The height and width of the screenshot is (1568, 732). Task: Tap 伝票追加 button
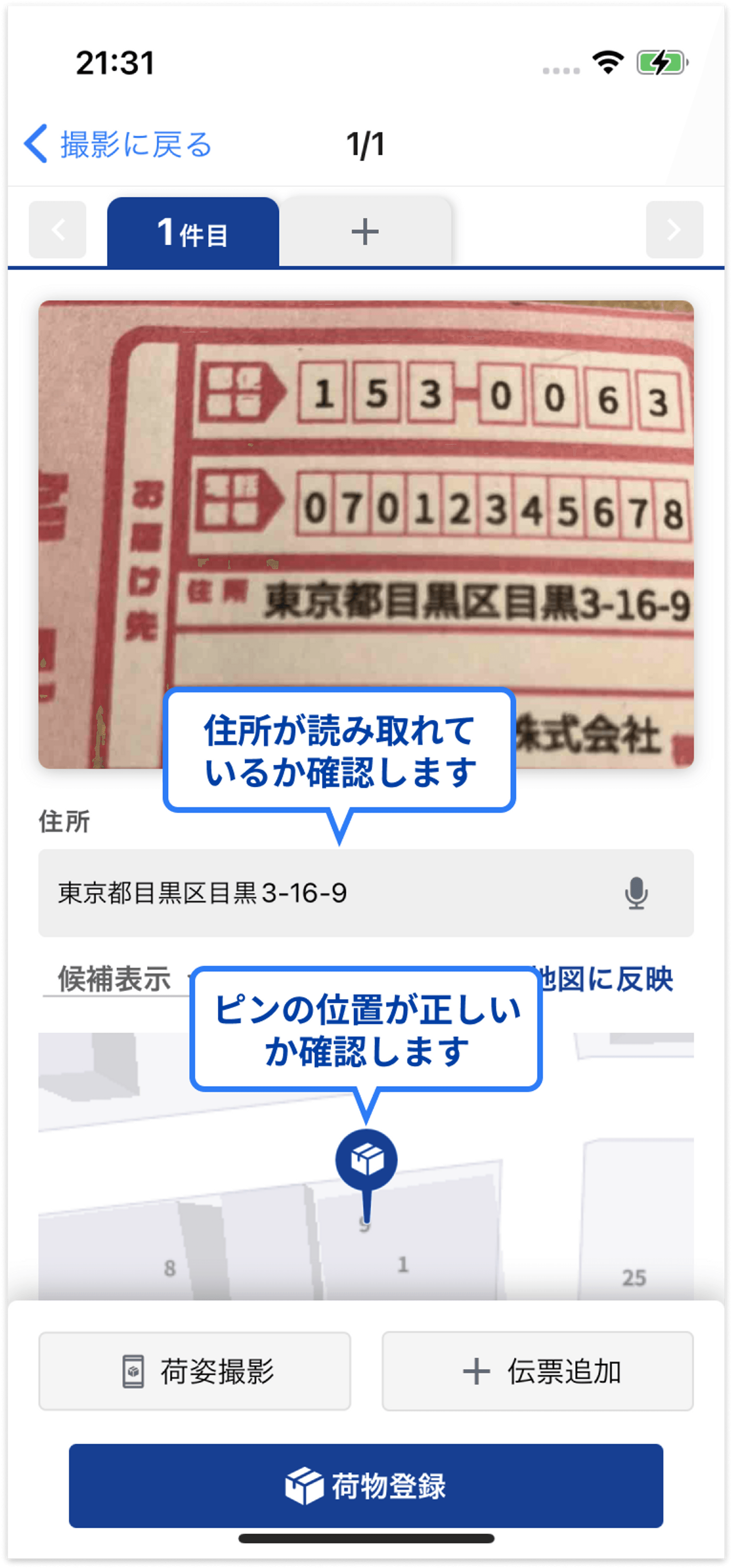537,1371
